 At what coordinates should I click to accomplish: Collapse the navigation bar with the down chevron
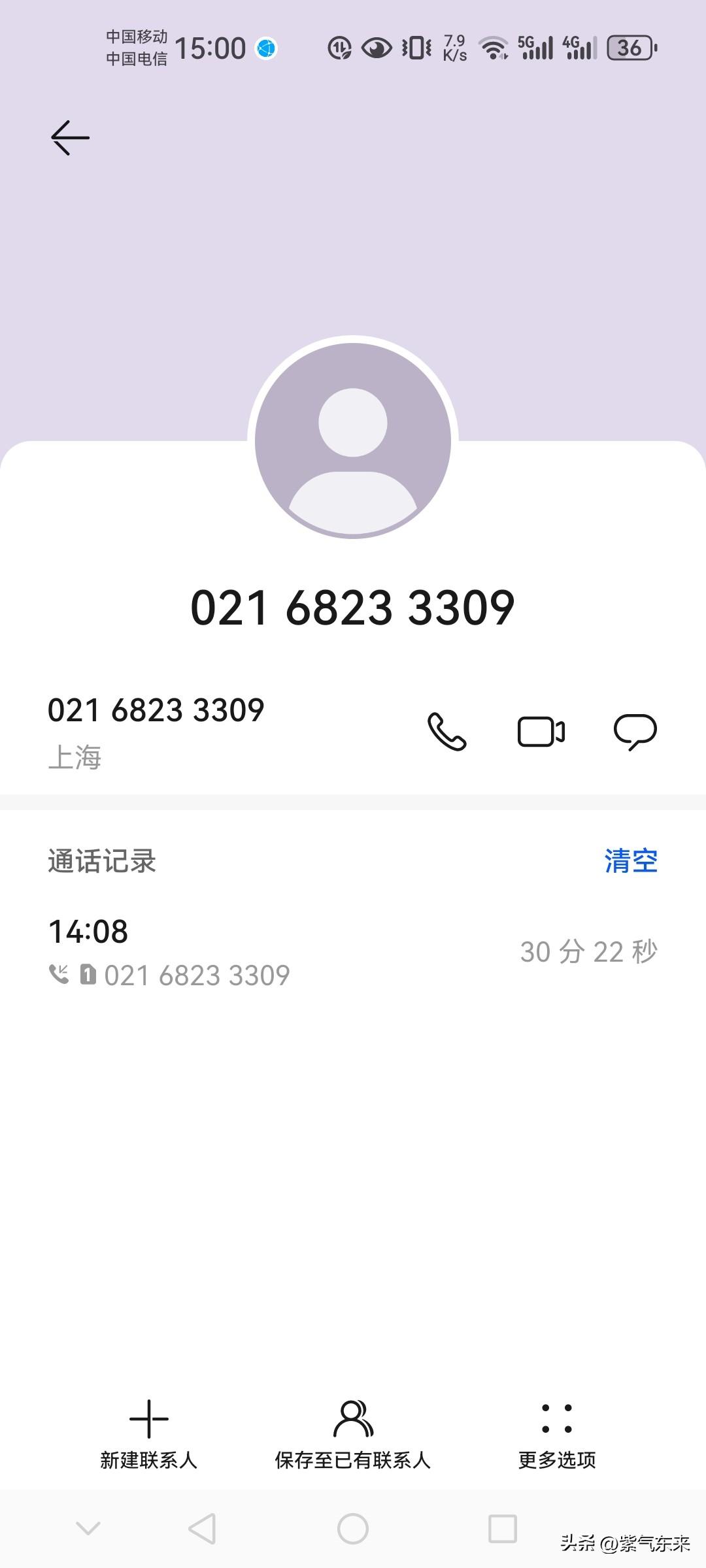pos(88,1529)
